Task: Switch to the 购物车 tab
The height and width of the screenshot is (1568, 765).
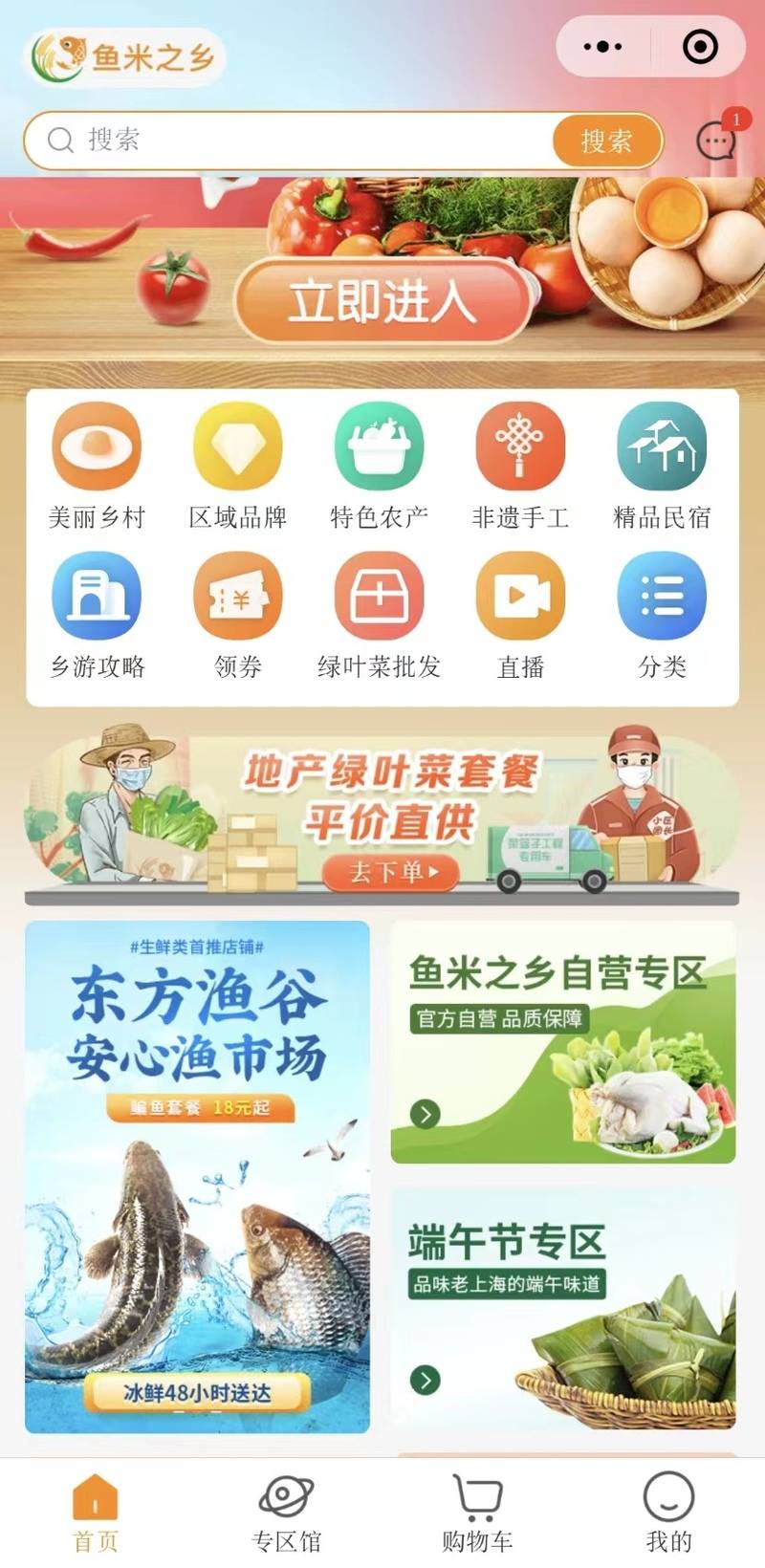Action: point(477,1513)
